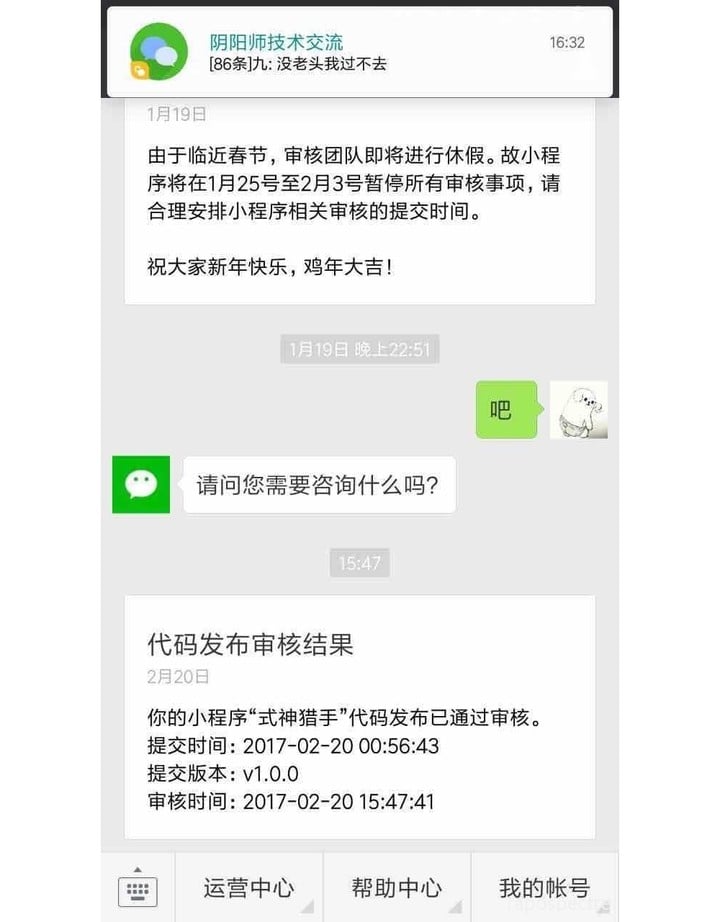This screenshot has height=922, width=720.
Task: Switch to keyboard input mode
Action: [138, 888]
